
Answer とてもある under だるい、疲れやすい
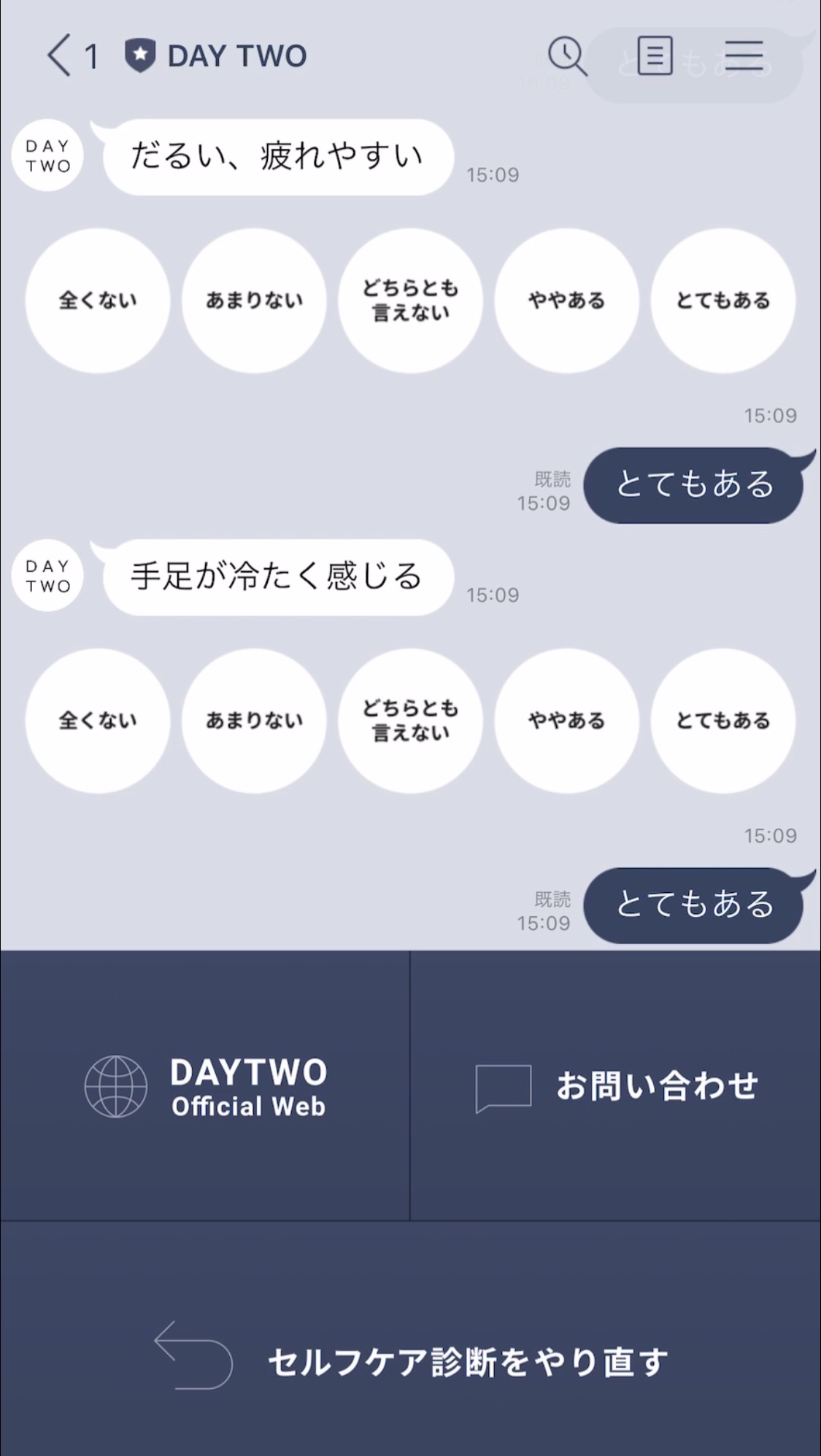click(722, 301)
